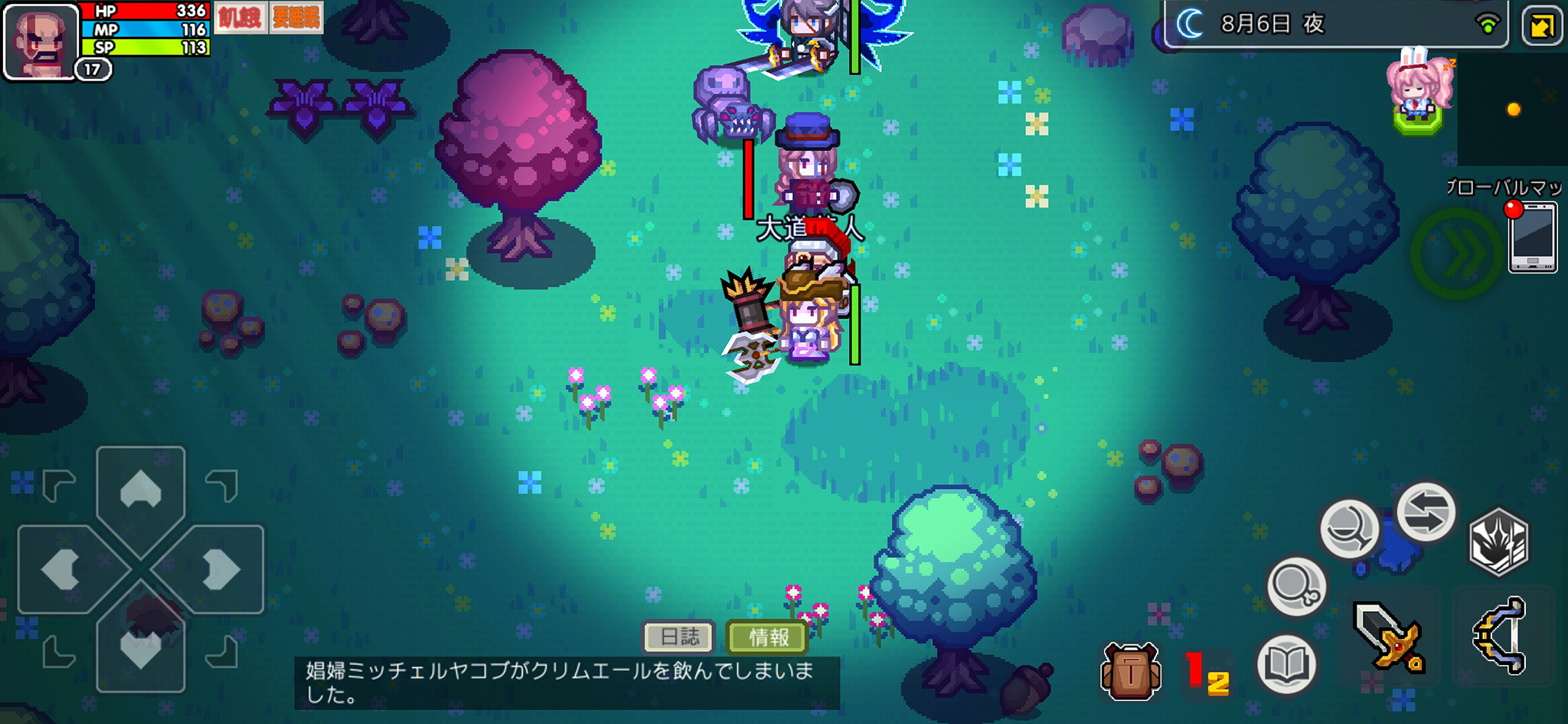Screen dimensions: 1568x724
Task: Move right with the D-pad right arrow
Action: (220, 569)
